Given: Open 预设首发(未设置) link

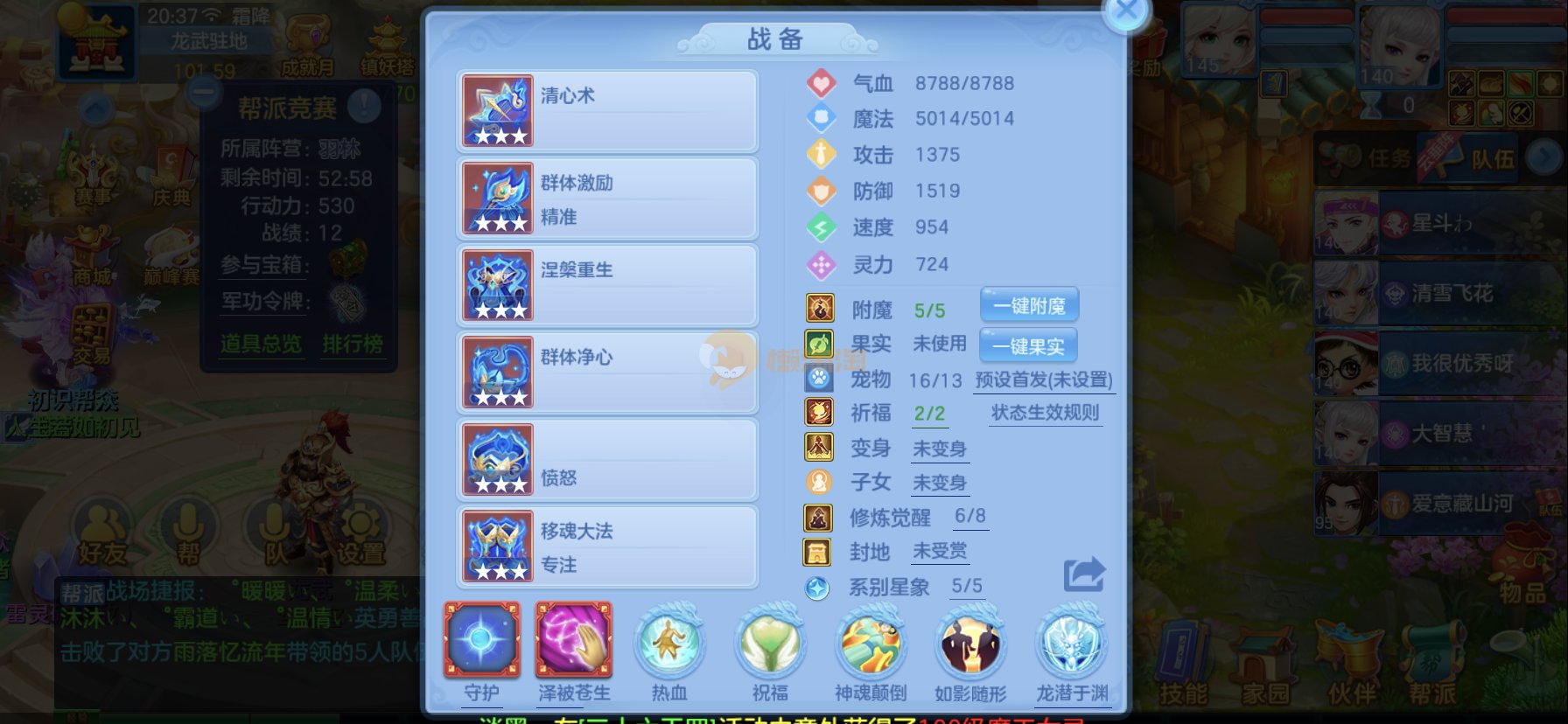Looking at the screenshot, I should tap(1044, 379).
